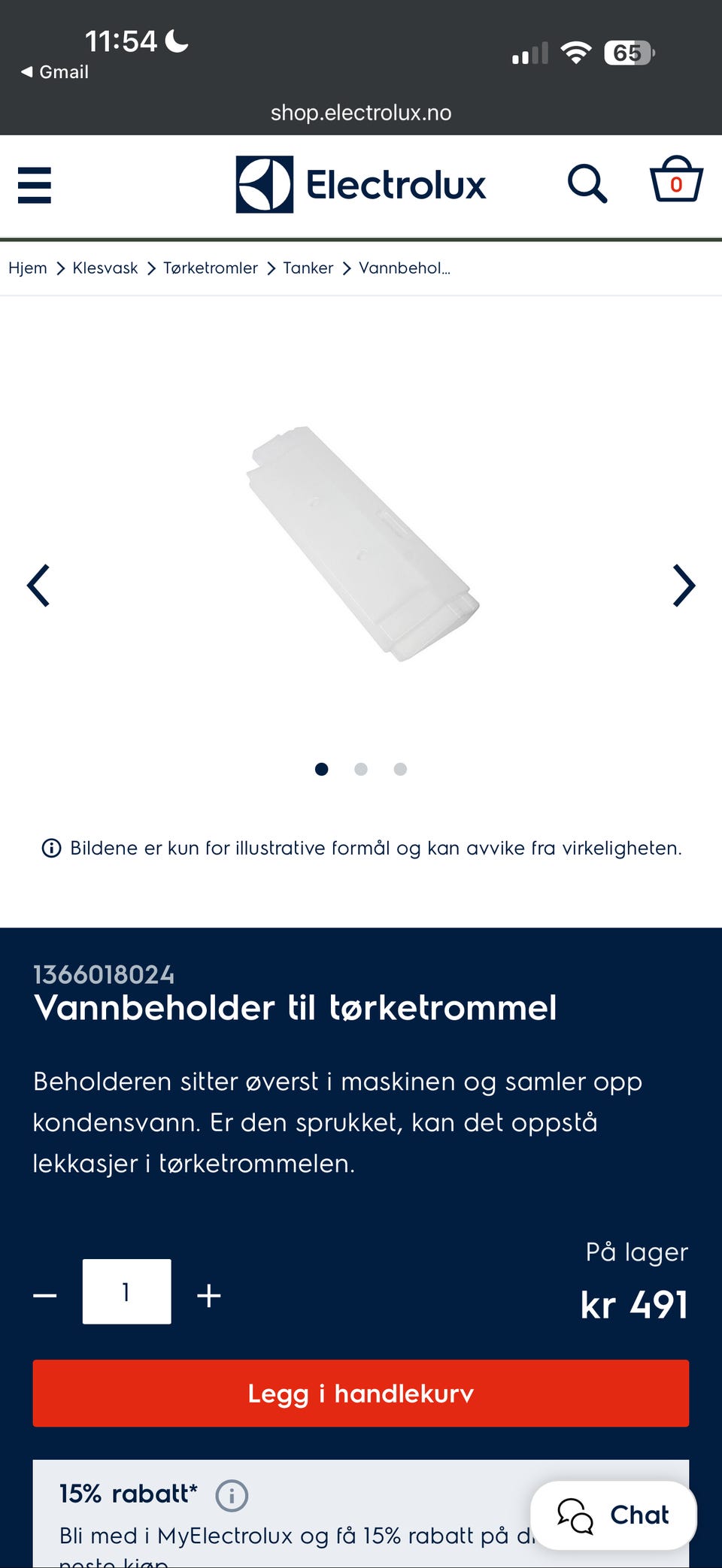The height and width of the screenshot is (1568, 722).
Task: Click Legg i handlekurv button
Action: [361, 1393]
